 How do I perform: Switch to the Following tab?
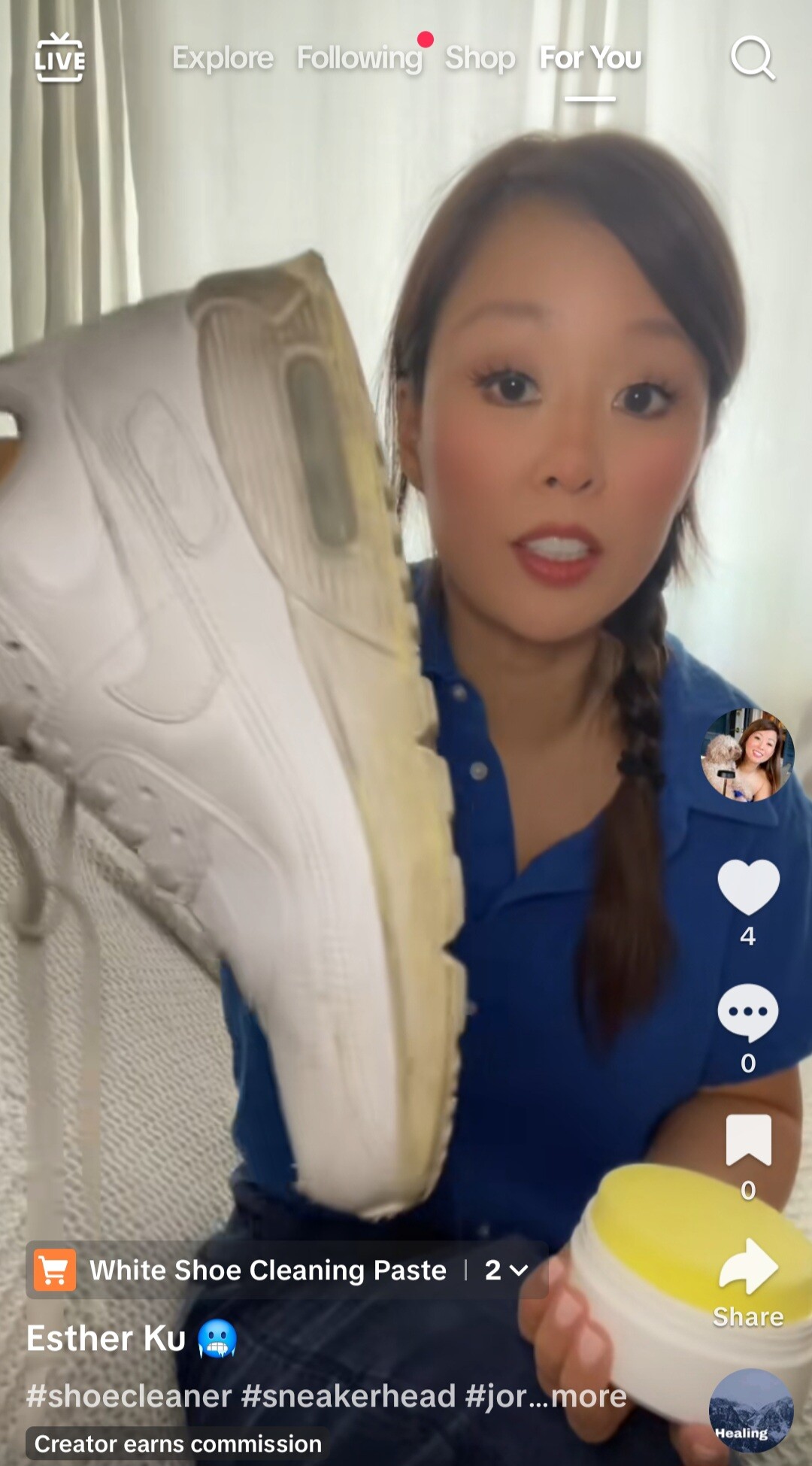(359, 58)
